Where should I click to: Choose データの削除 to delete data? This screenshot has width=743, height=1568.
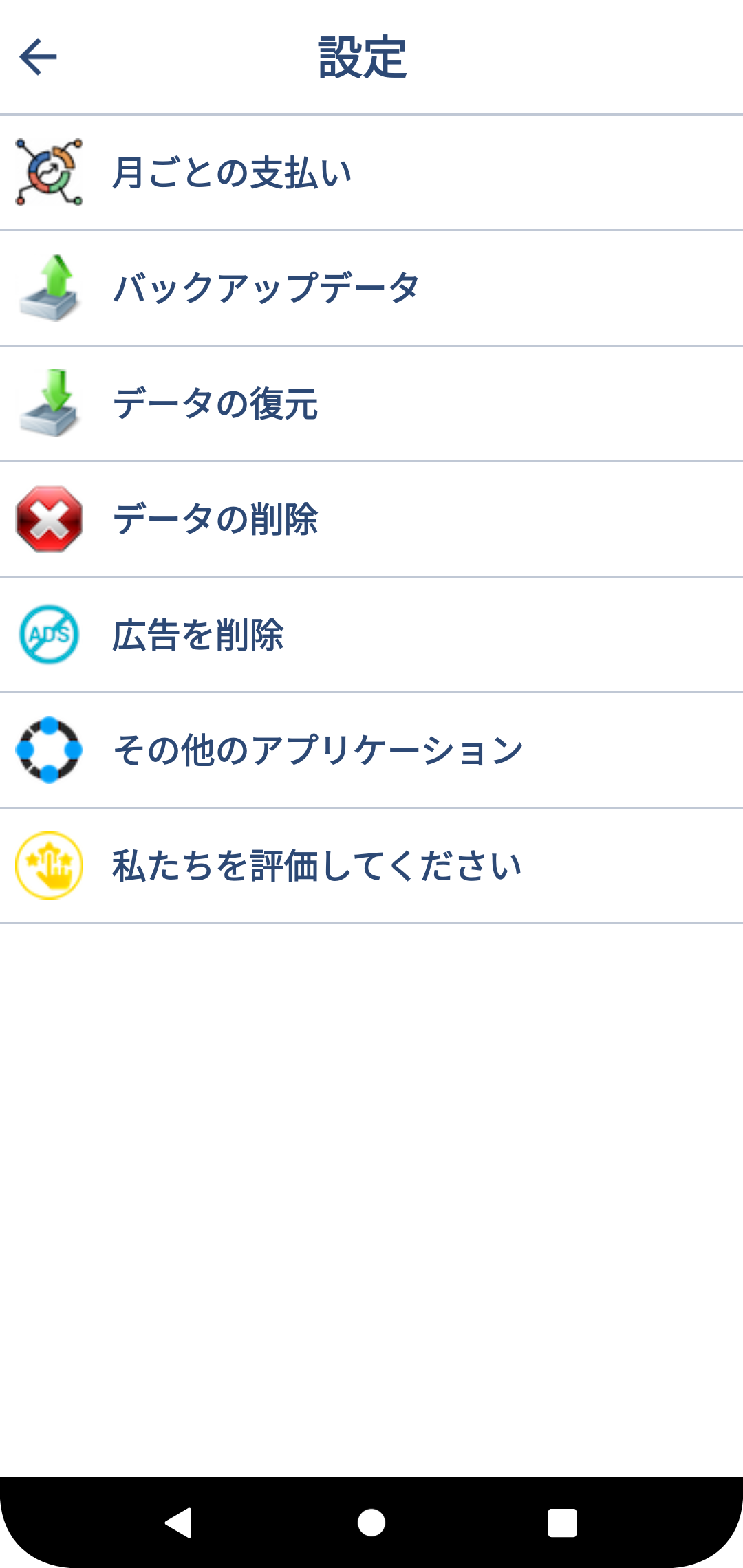215,519
